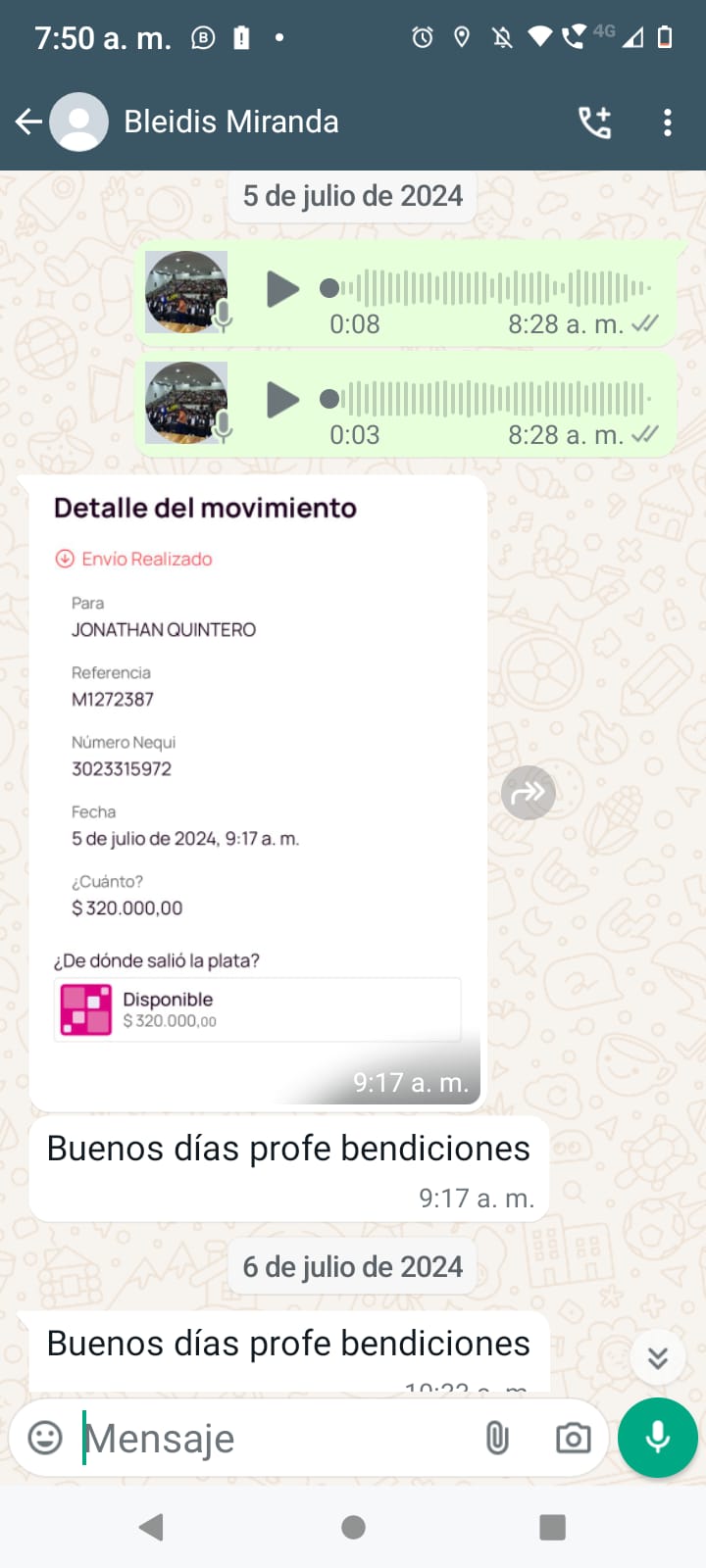
Task: Start a call with Bleidis Miranda
Action: (594, 122)
